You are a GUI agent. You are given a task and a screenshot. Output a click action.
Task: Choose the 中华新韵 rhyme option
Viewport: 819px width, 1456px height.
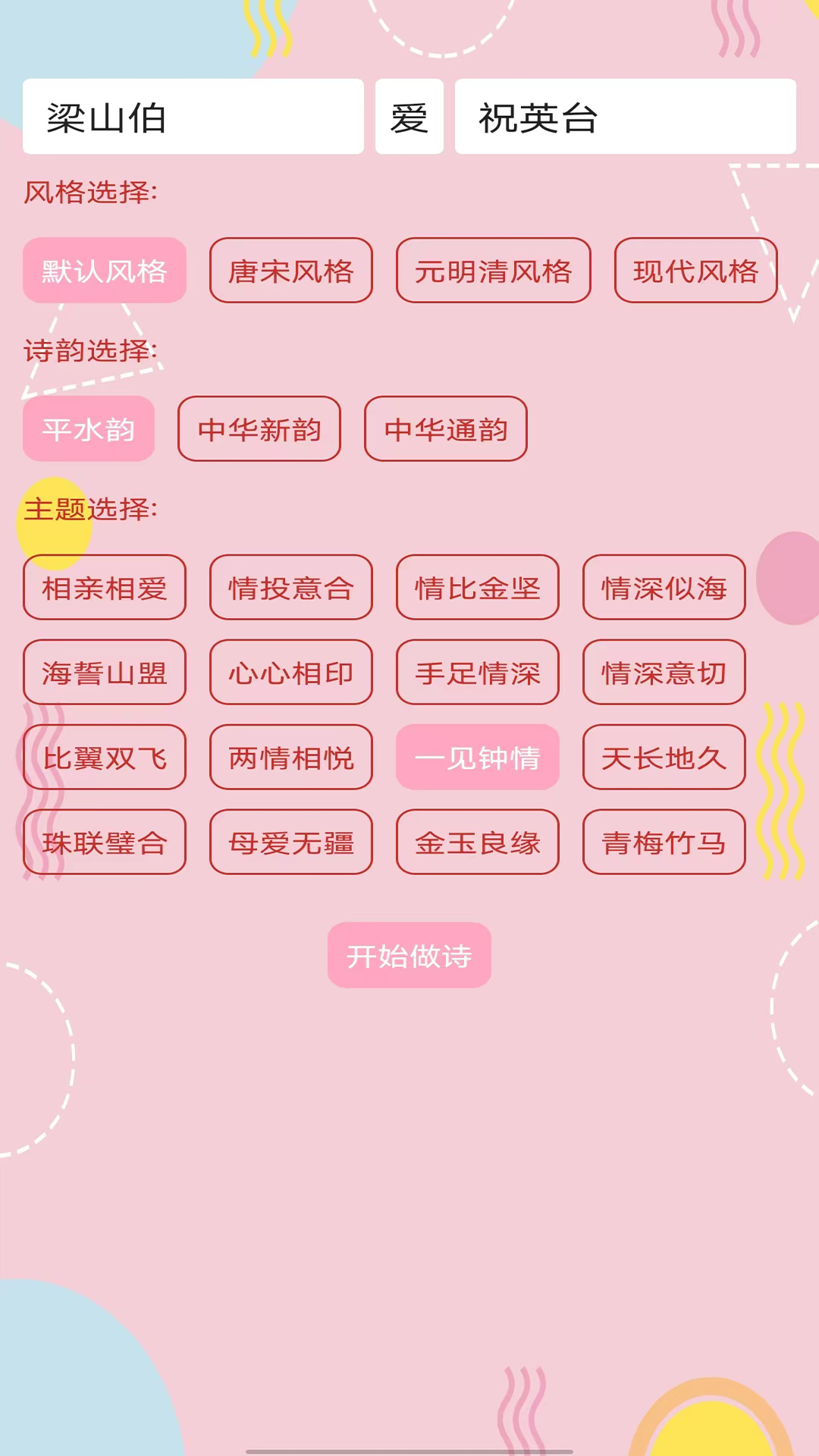point(259,429)
